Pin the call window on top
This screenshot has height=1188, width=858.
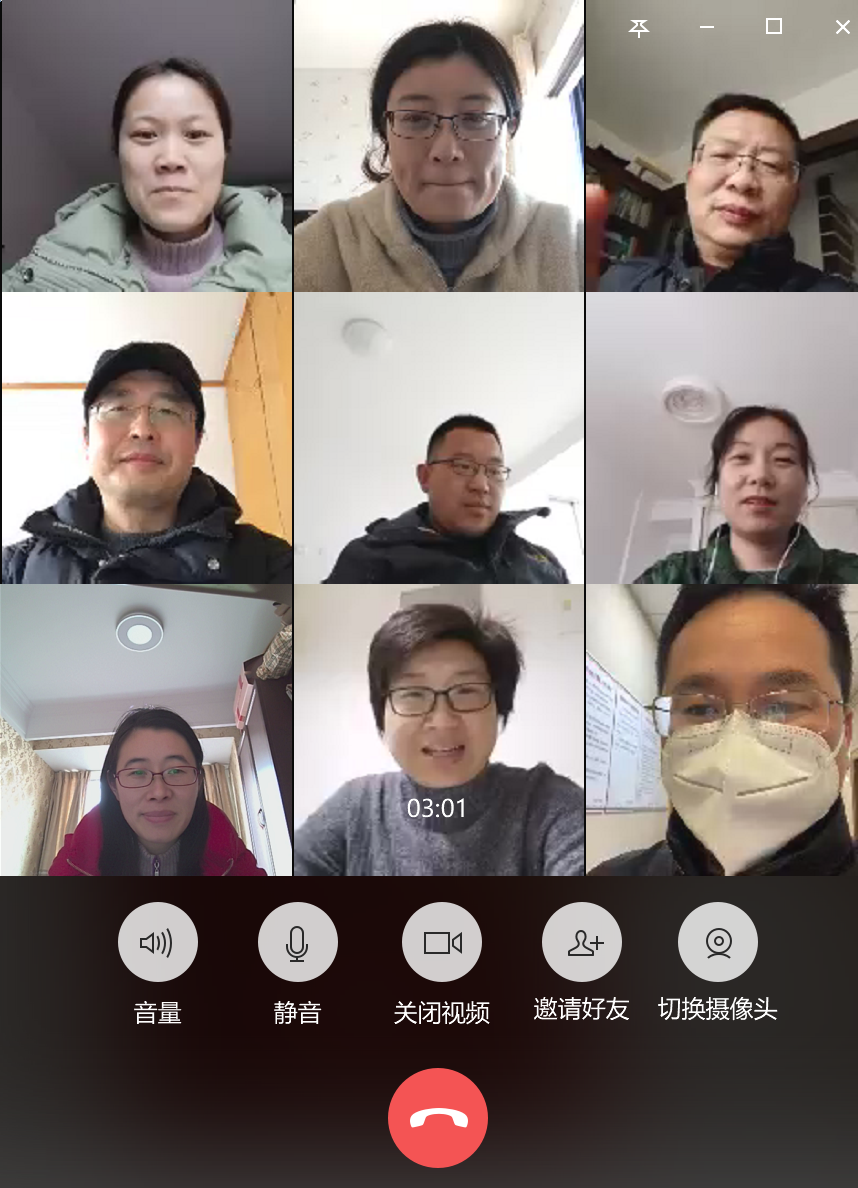coord(639,28)
